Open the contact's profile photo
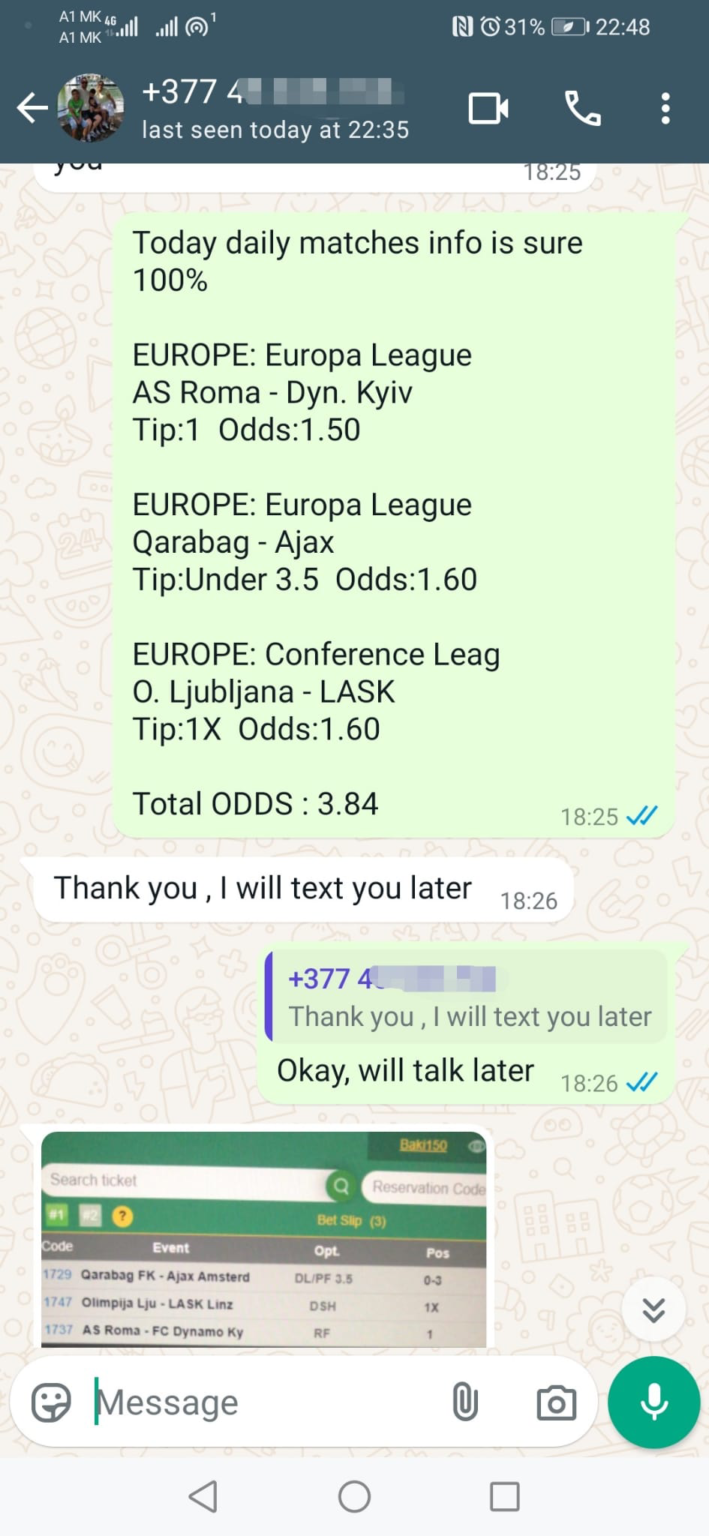The height and width of the screenshot is (1536, 709). click(x=91, y=108)
